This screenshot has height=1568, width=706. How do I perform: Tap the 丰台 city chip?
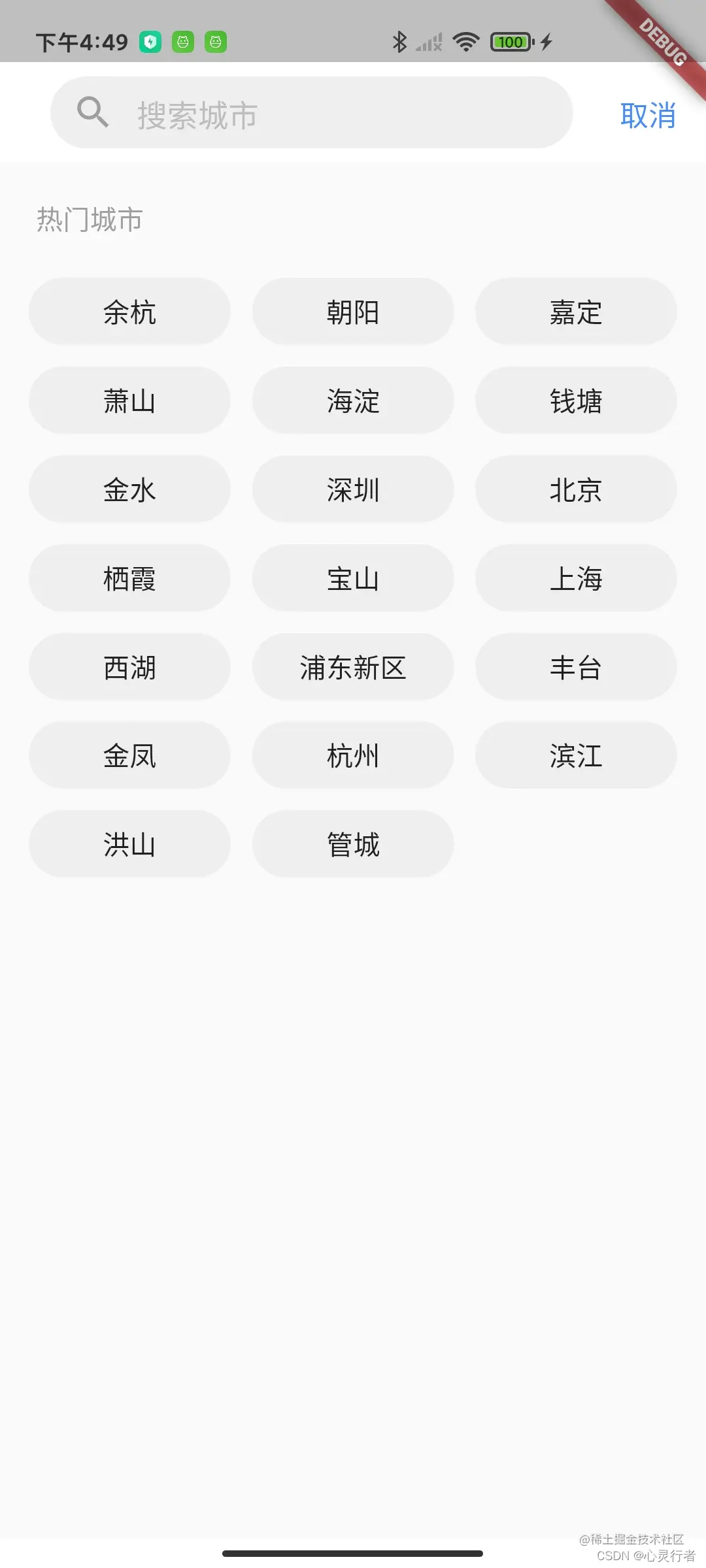click(x=576, y=667)
